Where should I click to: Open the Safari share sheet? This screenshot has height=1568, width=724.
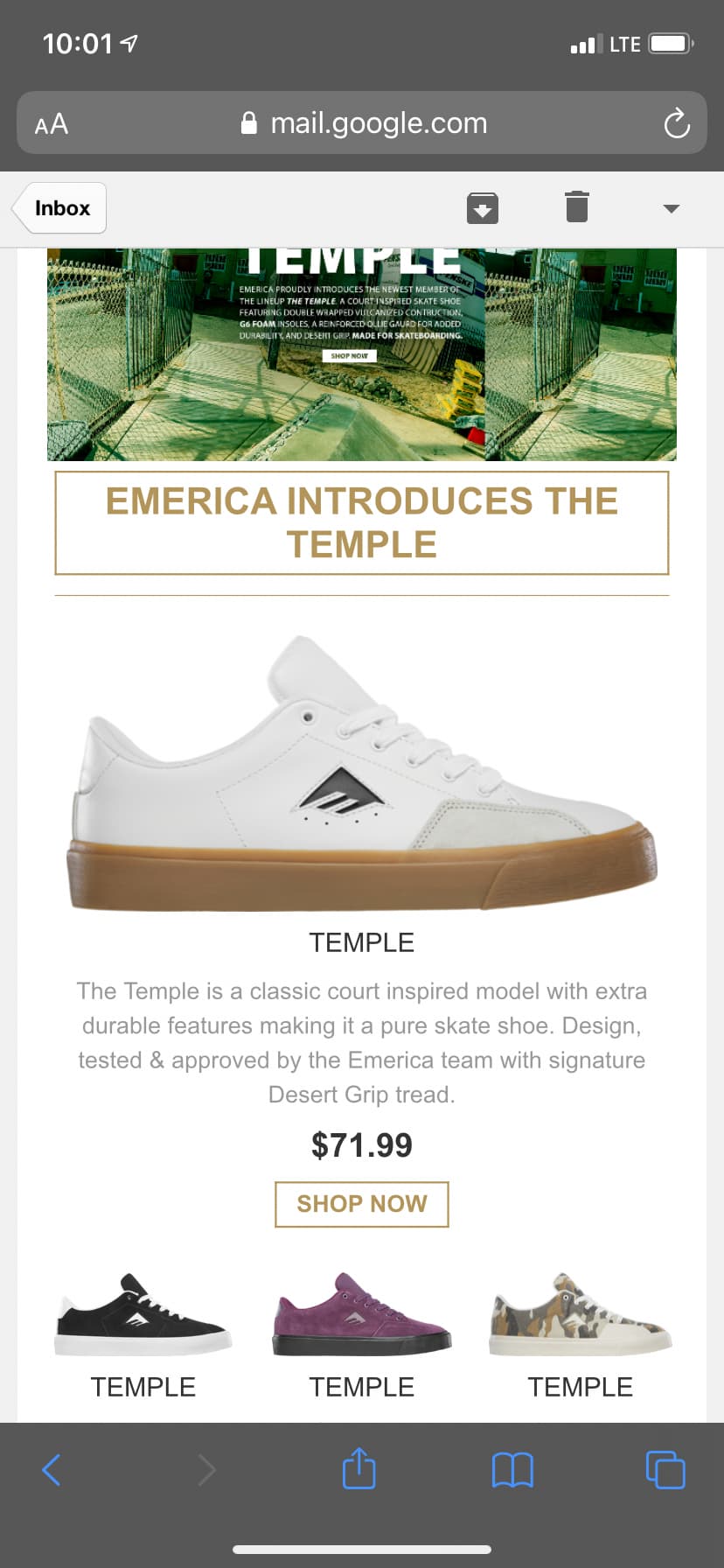[359, 1468]
